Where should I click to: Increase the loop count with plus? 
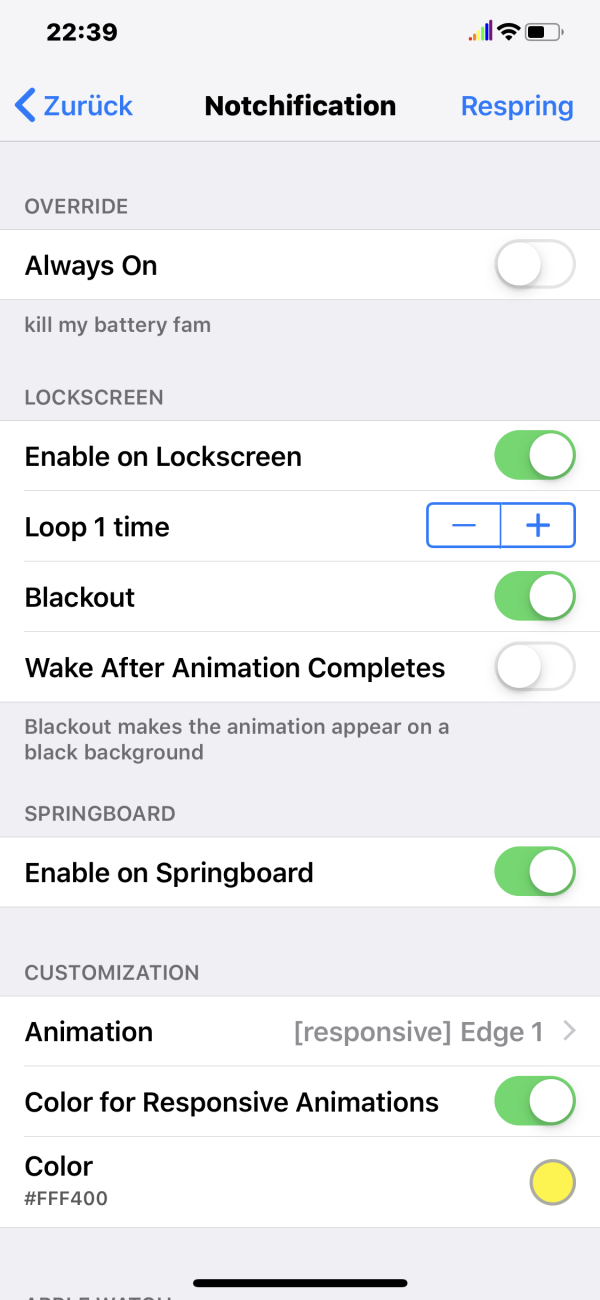point(538,526)
